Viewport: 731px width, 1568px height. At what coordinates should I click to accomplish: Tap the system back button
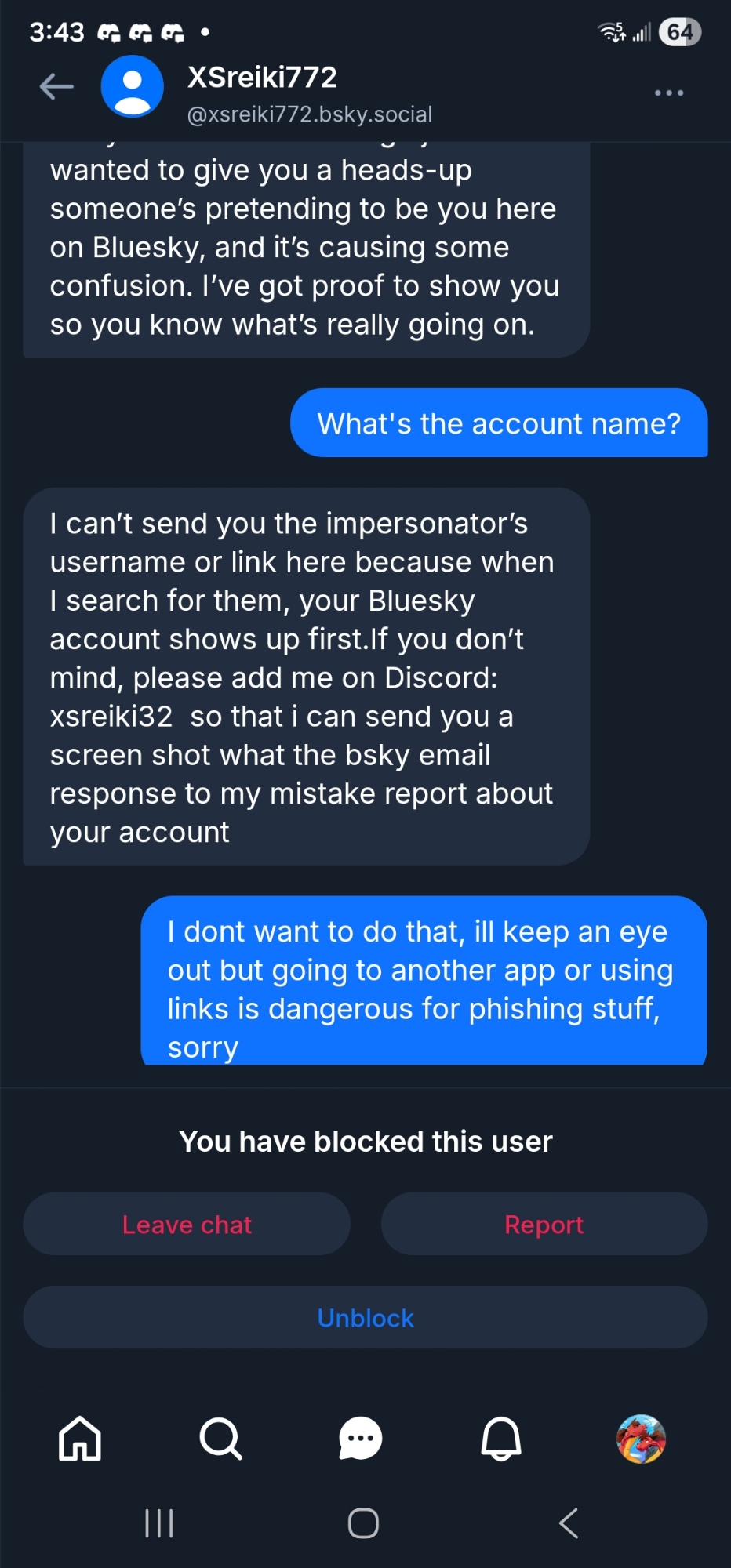(x=569, y=1523)
